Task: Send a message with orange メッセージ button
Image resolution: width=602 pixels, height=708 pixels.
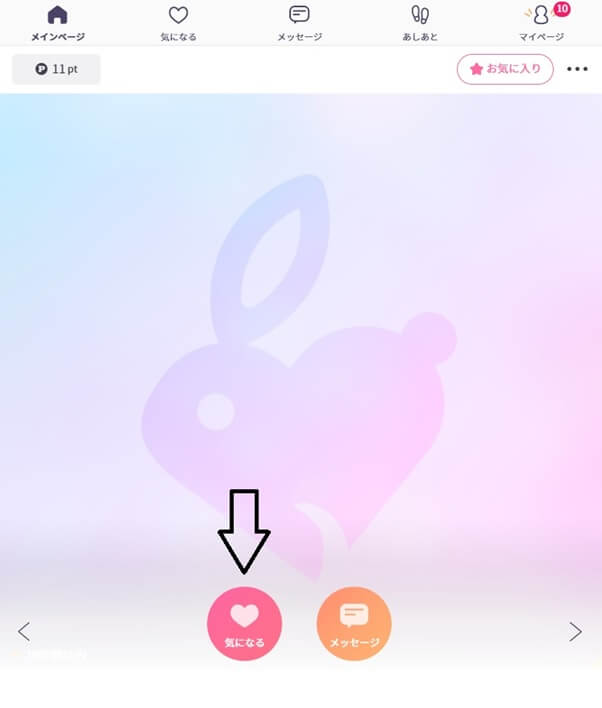Action: click(354, 624)
